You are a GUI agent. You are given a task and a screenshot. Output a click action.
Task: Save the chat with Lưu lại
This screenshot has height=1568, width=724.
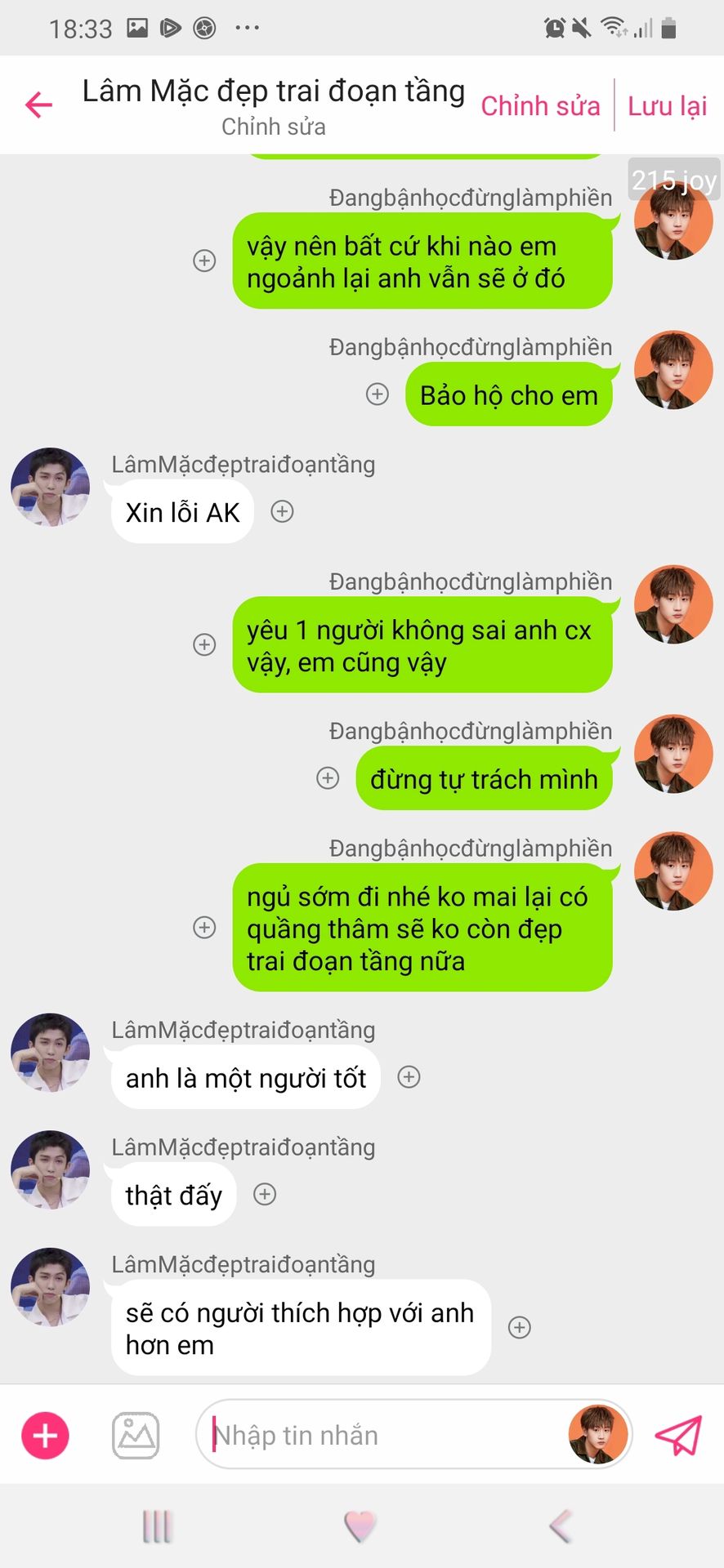point(667,106)
